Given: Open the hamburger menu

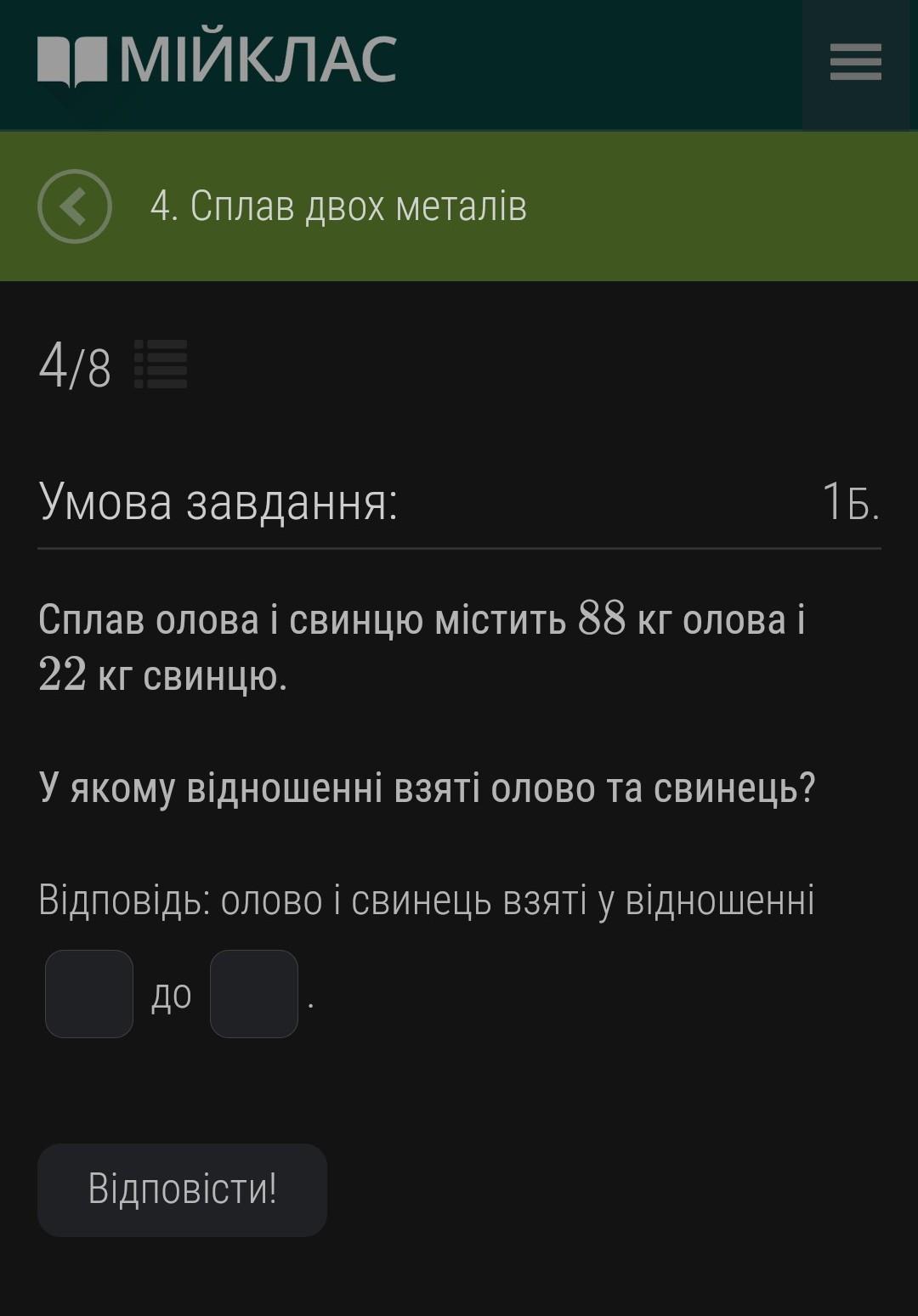Looking at the screenshot, I should point(855,62).
